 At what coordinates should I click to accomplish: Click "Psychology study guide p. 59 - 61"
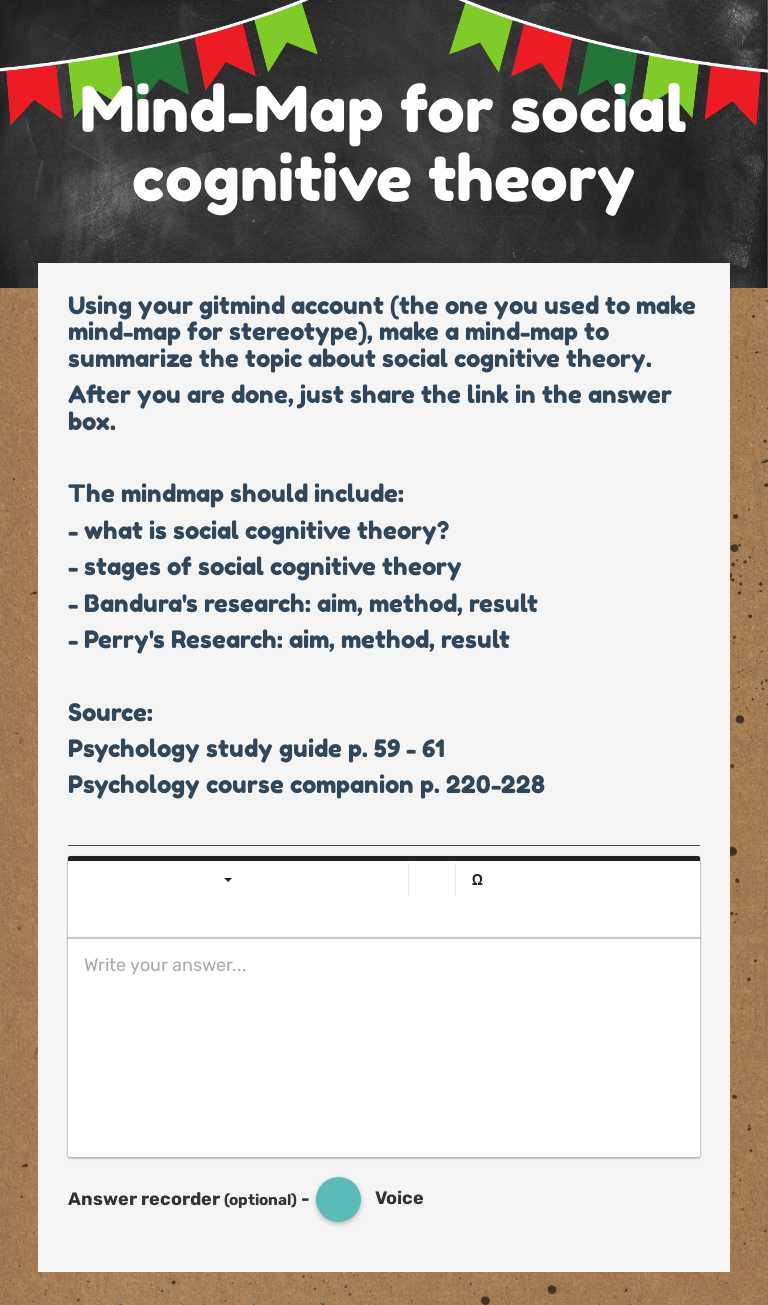[256, 749]
